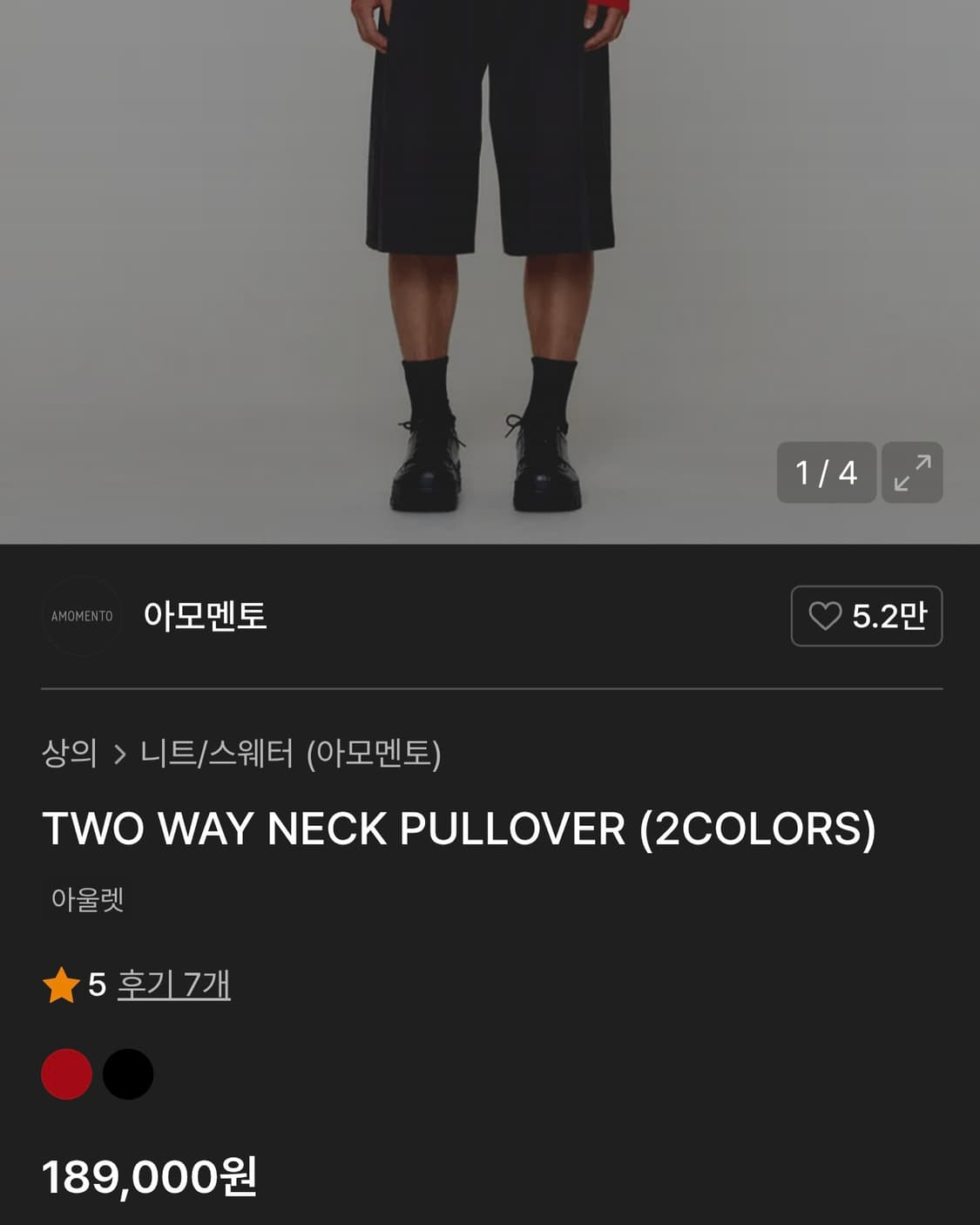
Task: Expand the product image to fullscreen
Action: [x=912, y=473]
